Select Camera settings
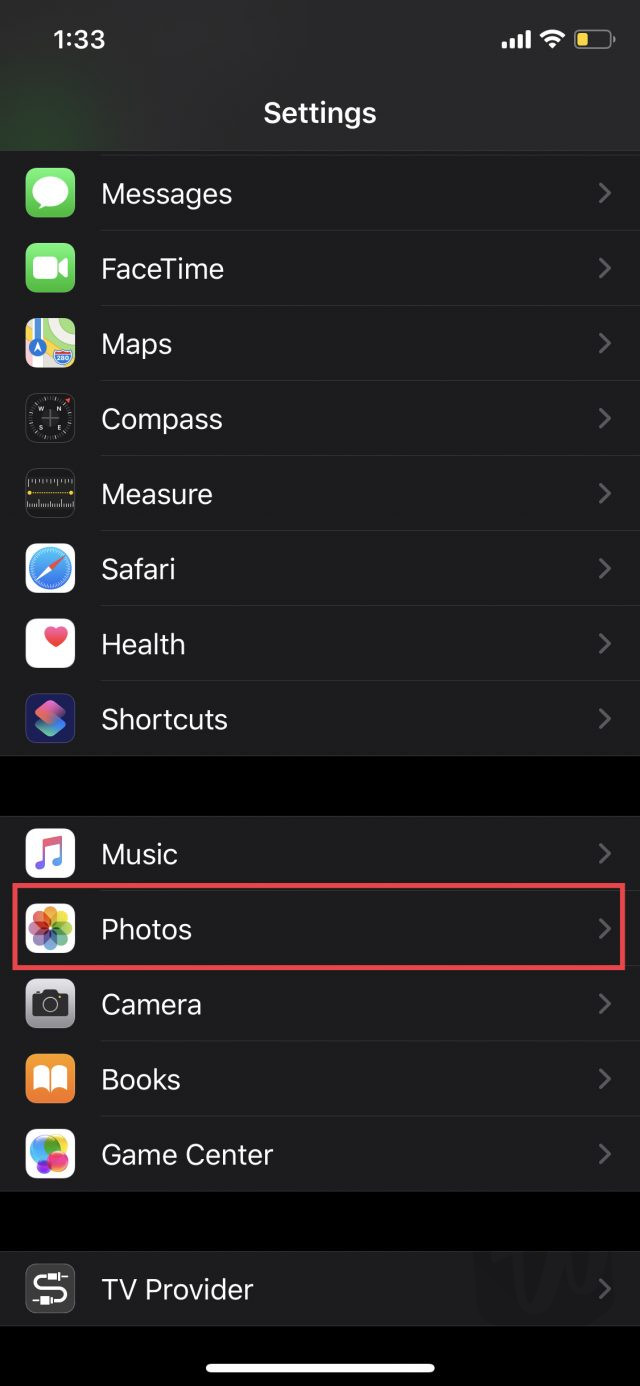Image resolution: width=640 pixels, height=1386 pixels. pos(320,1004)
